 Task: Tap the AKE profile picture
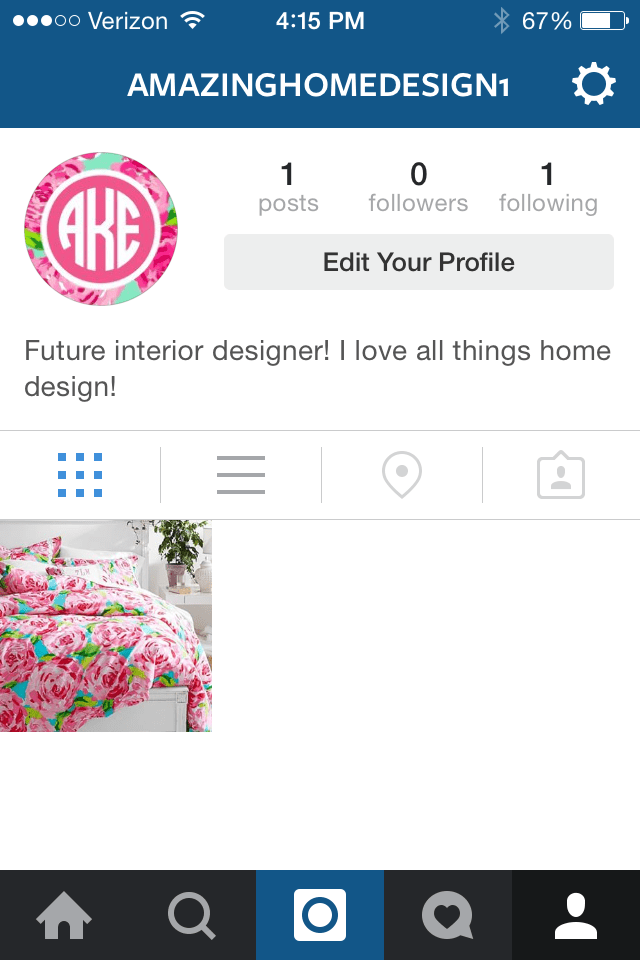tap(101, 229)
